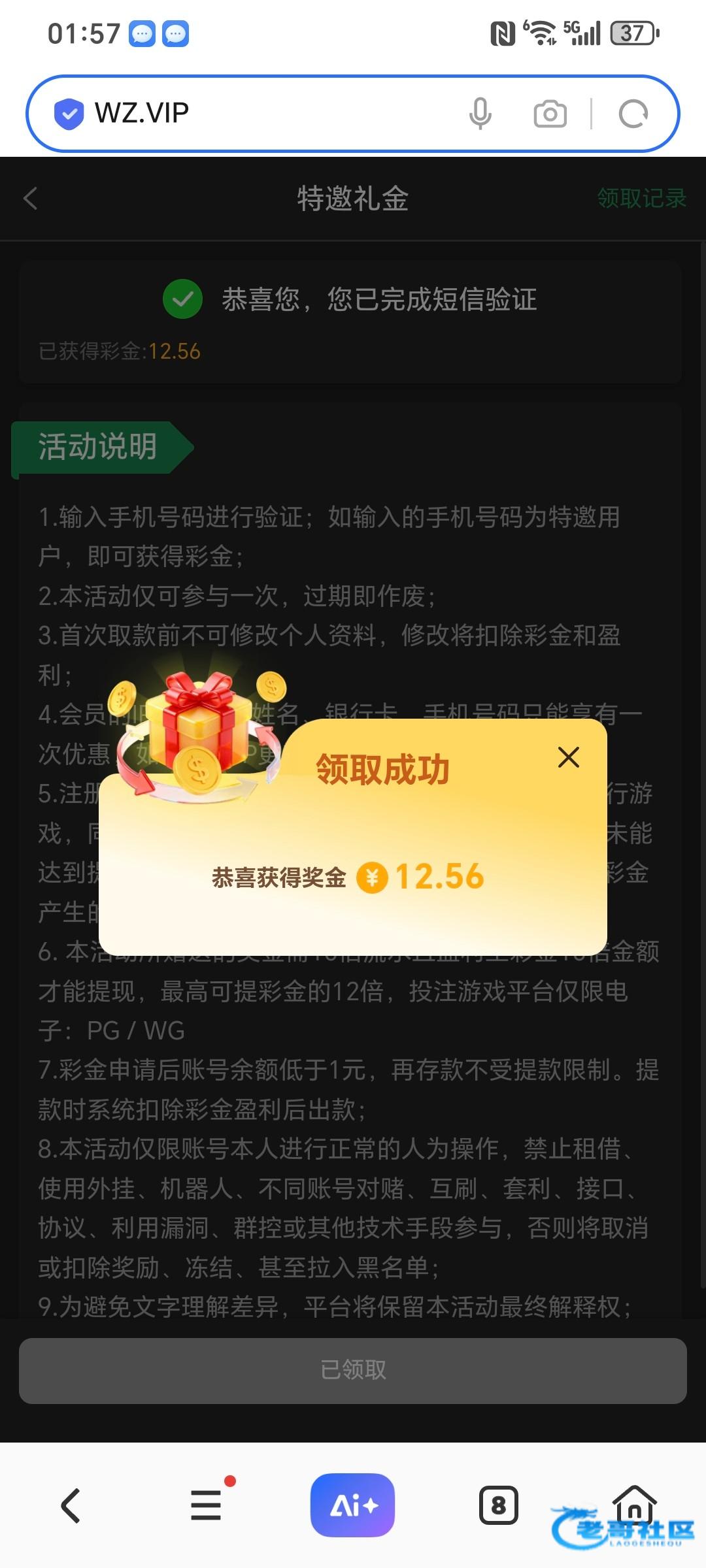Open the camera search icon
Viewport: 706px width, 1568px height.
(550, 114)
